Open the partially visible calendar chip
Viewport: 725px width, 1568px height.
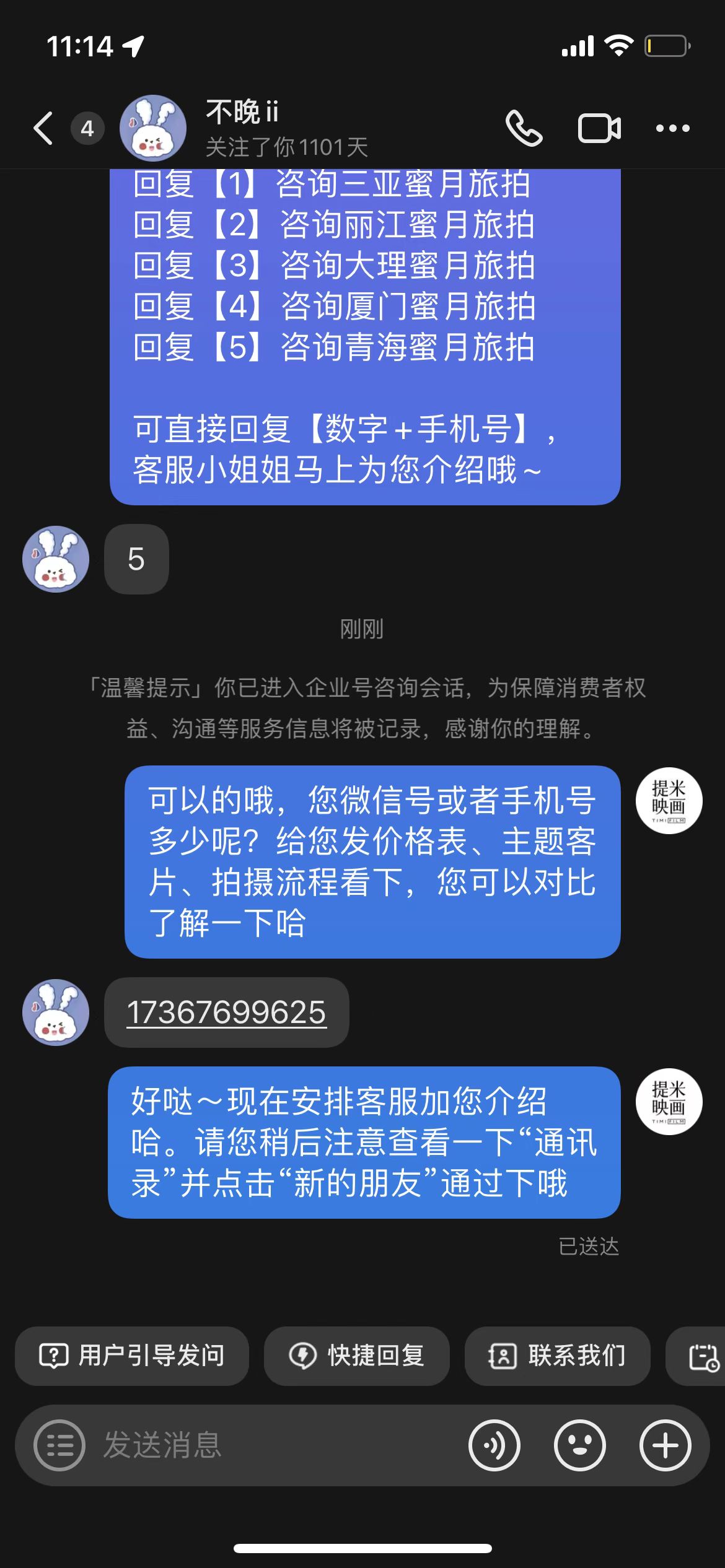(x=696, y=1356)
